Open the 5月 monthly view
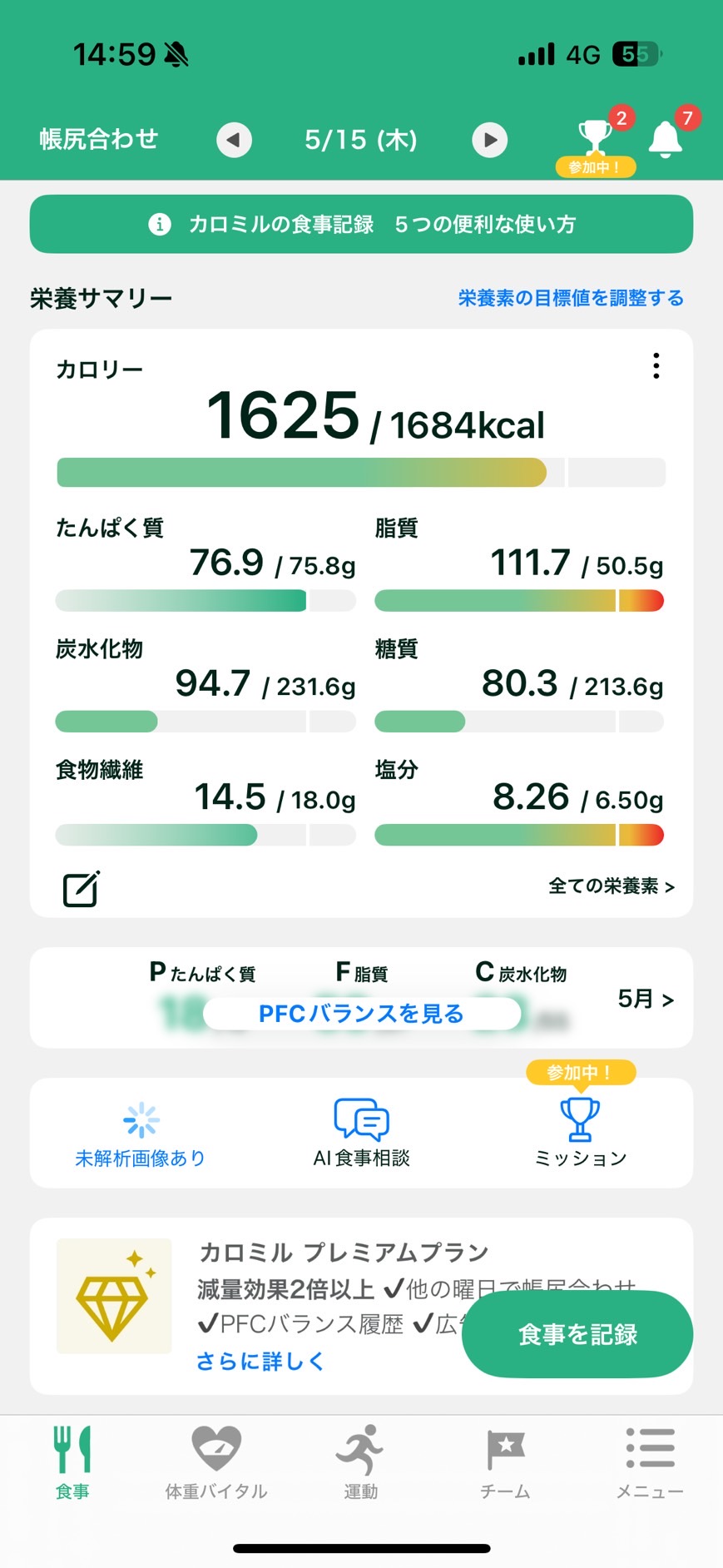Viewport: 723px width, 1568px height. coord(646,999)
